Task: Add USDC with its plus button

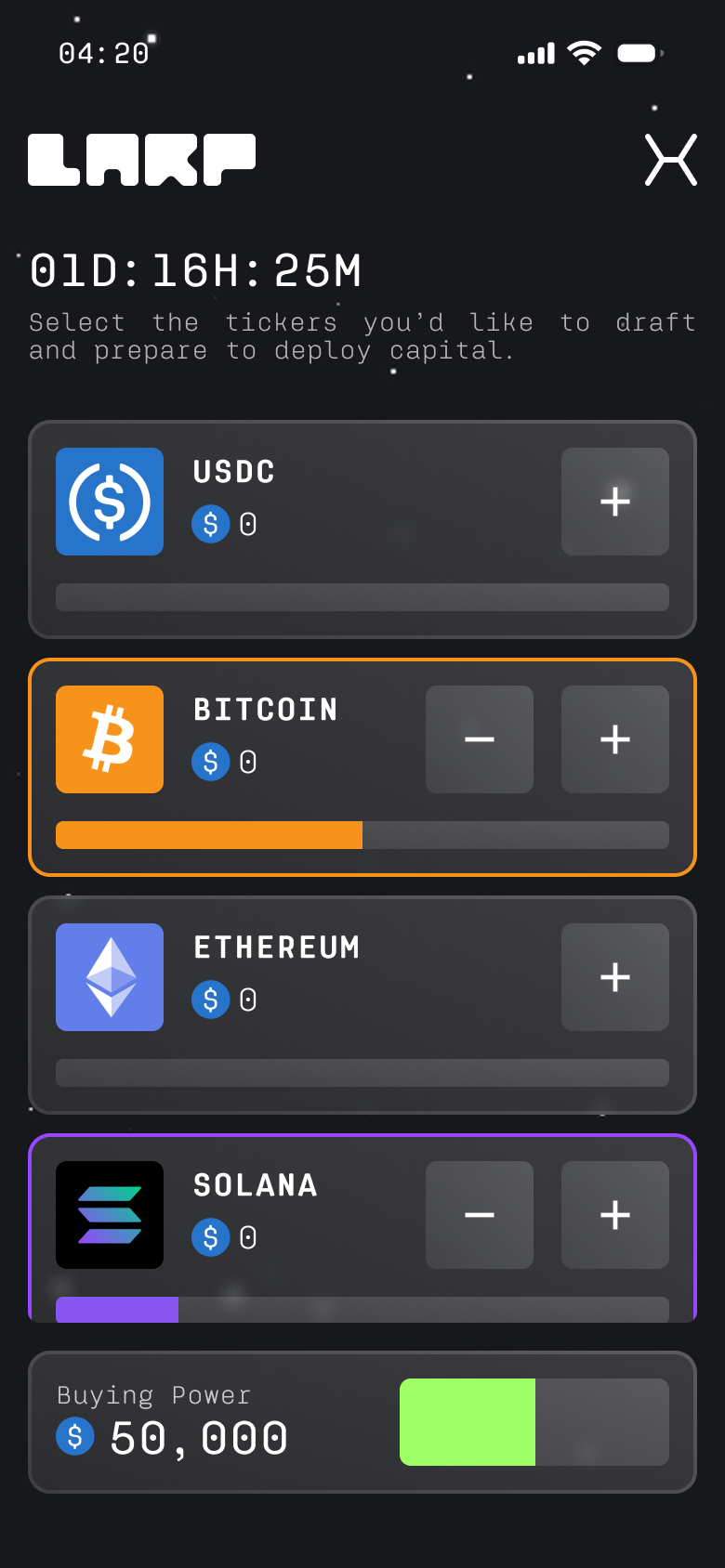Action: pos(615,502)
